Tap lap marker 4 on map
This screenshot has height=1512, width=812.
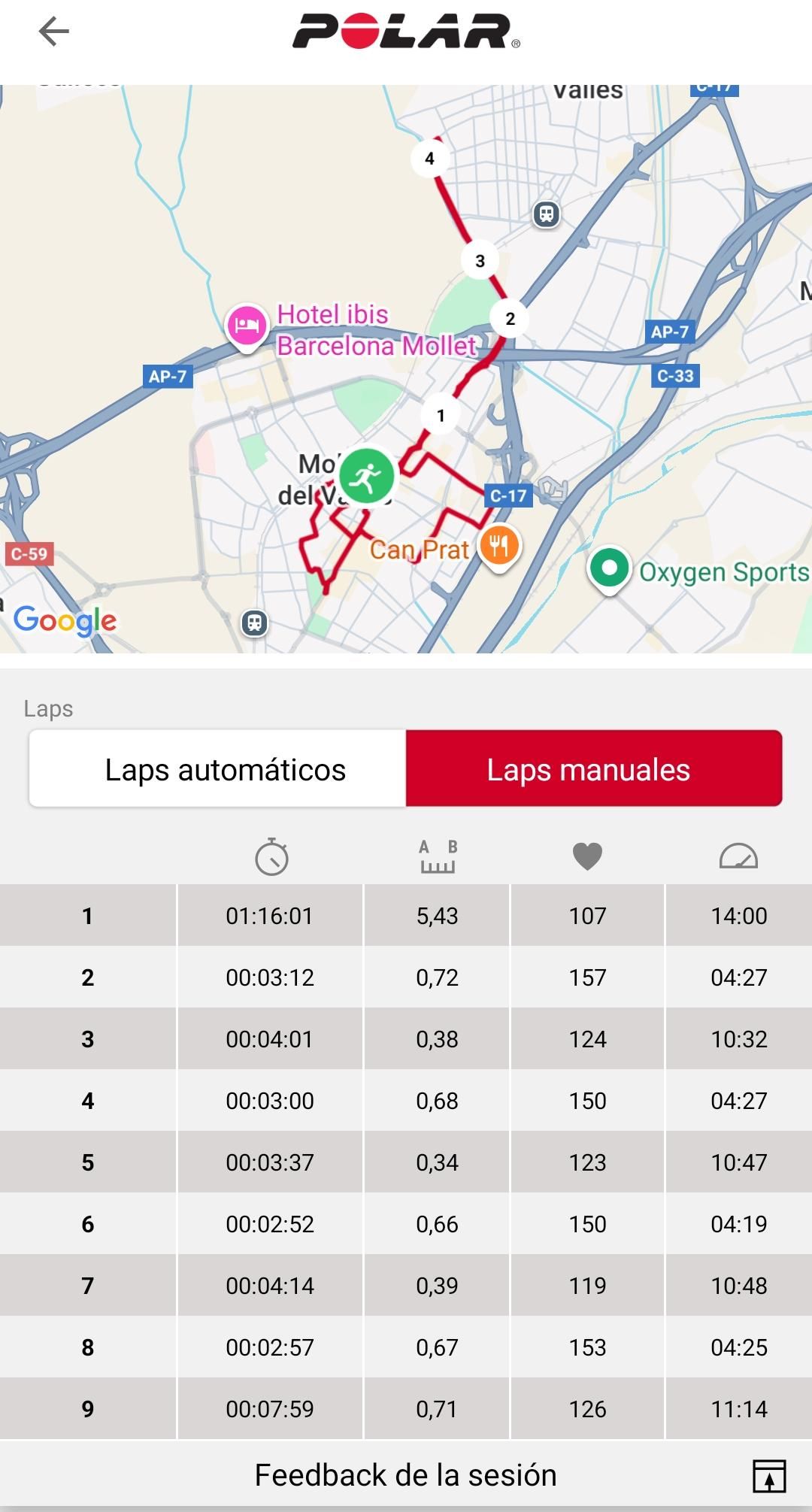429,159
